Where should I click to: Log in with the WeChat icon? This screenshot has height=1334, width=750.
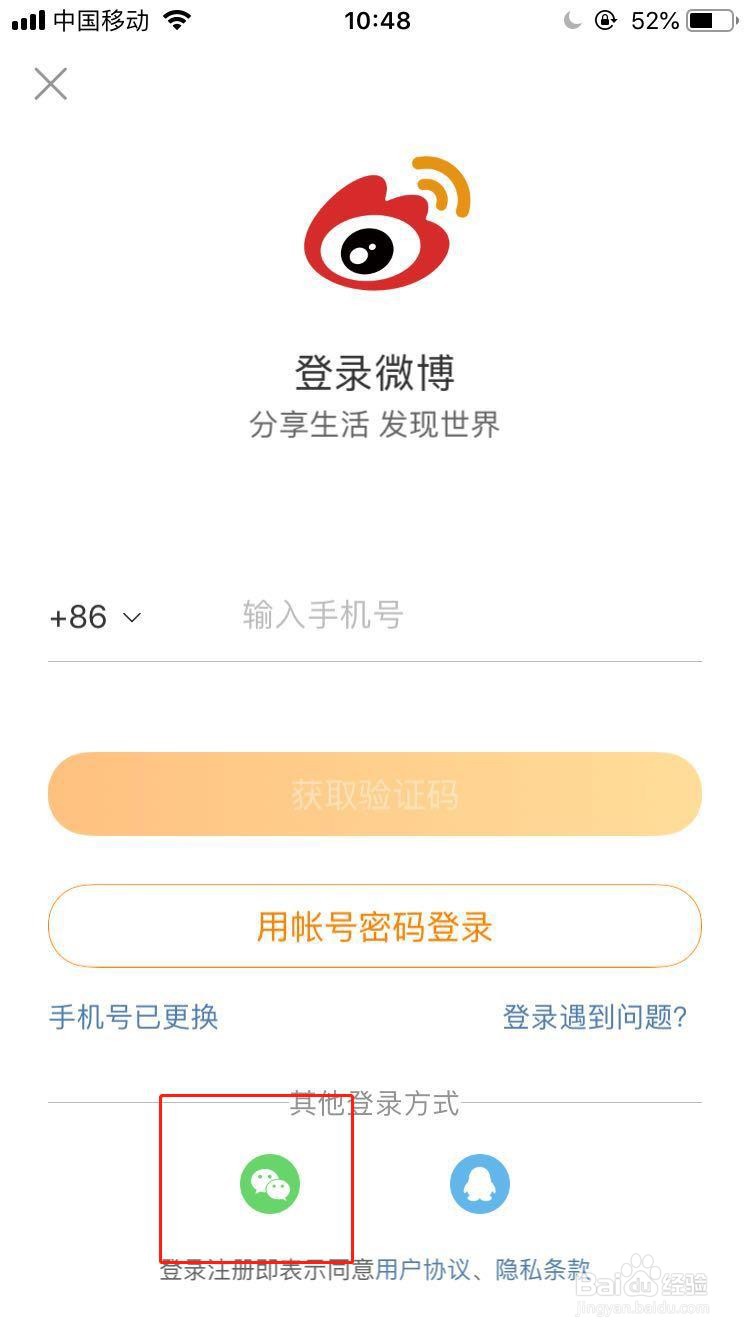point(270,1184)
